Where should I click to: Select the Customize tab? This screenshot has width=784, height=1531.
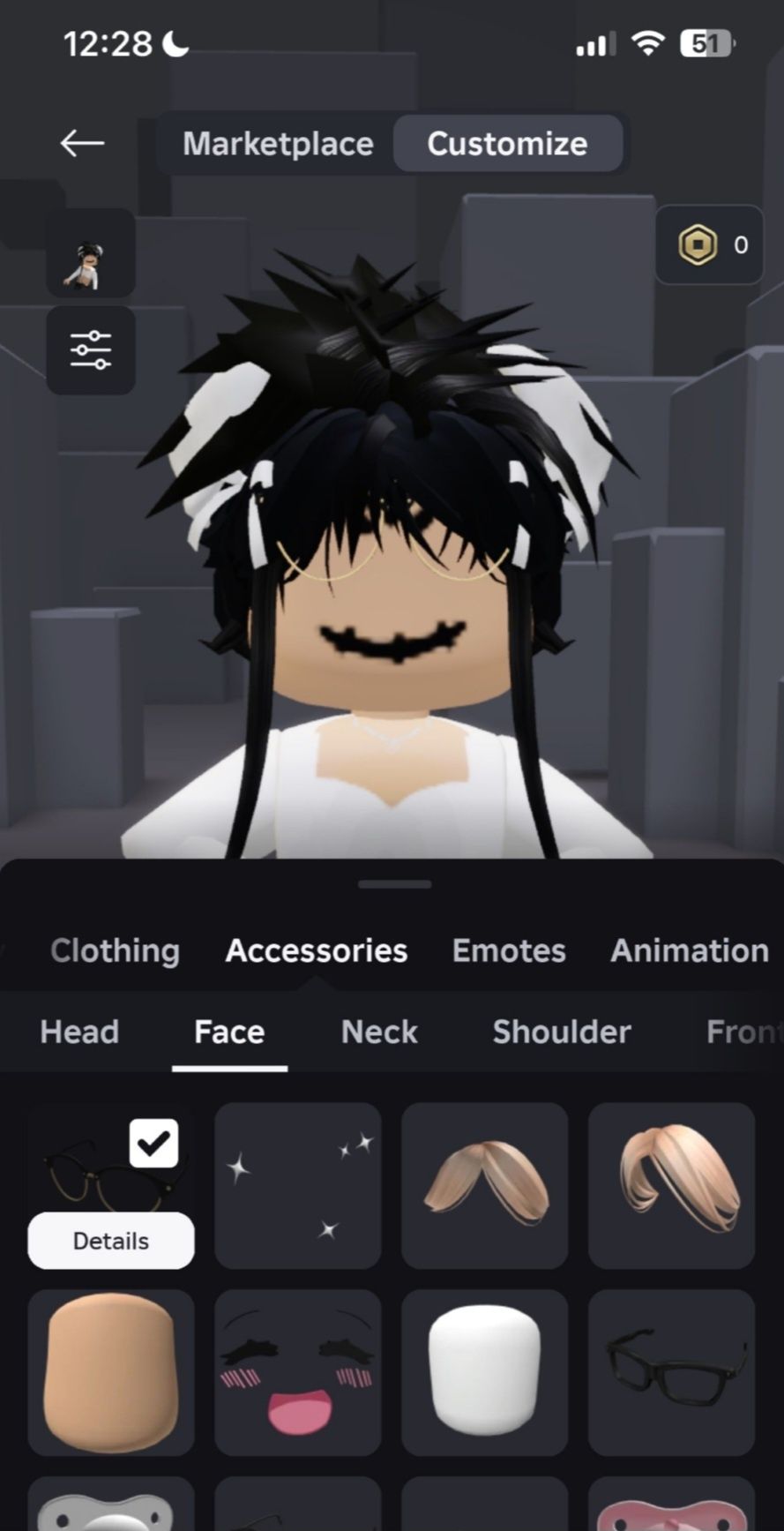point(507,144)
